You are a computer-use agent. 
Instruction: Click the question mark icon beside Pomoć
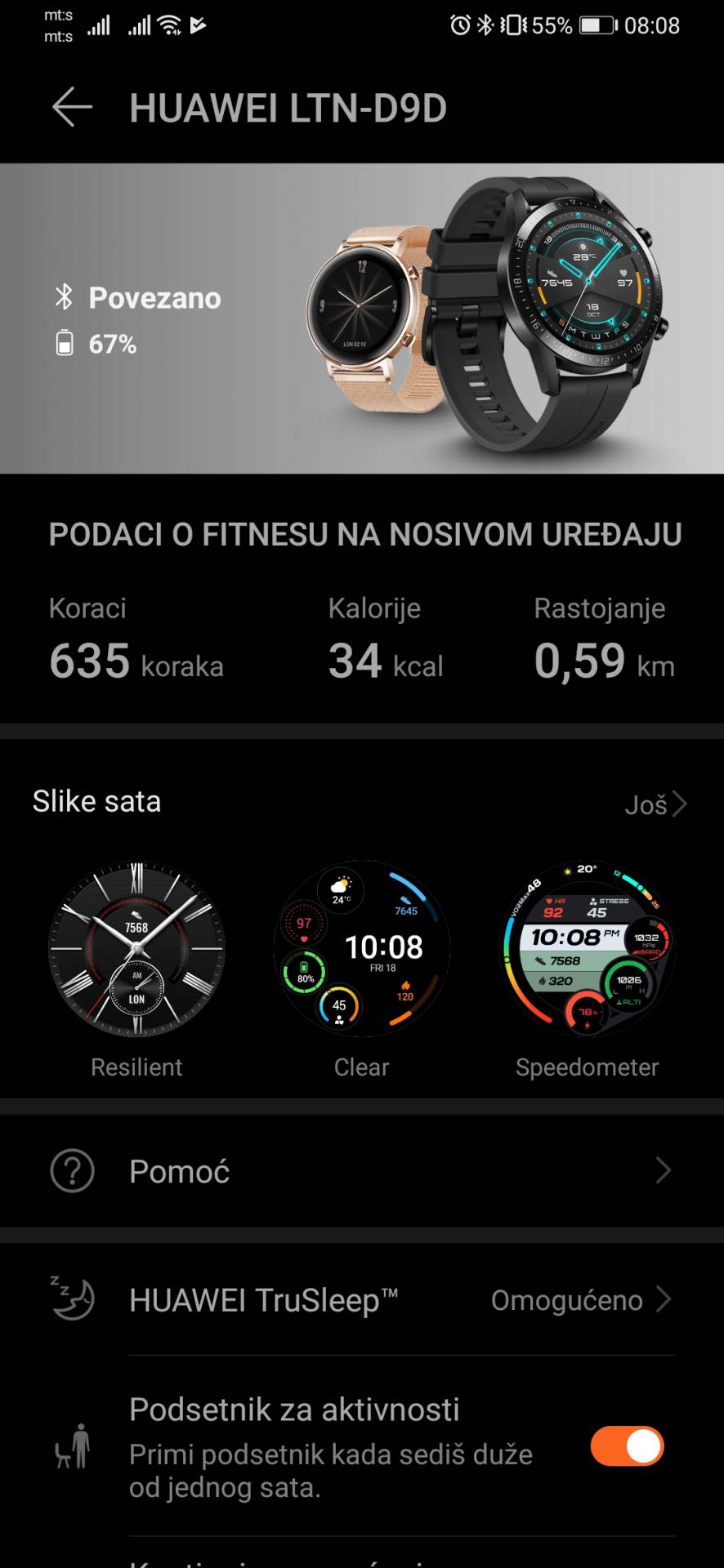(72, 1170)
